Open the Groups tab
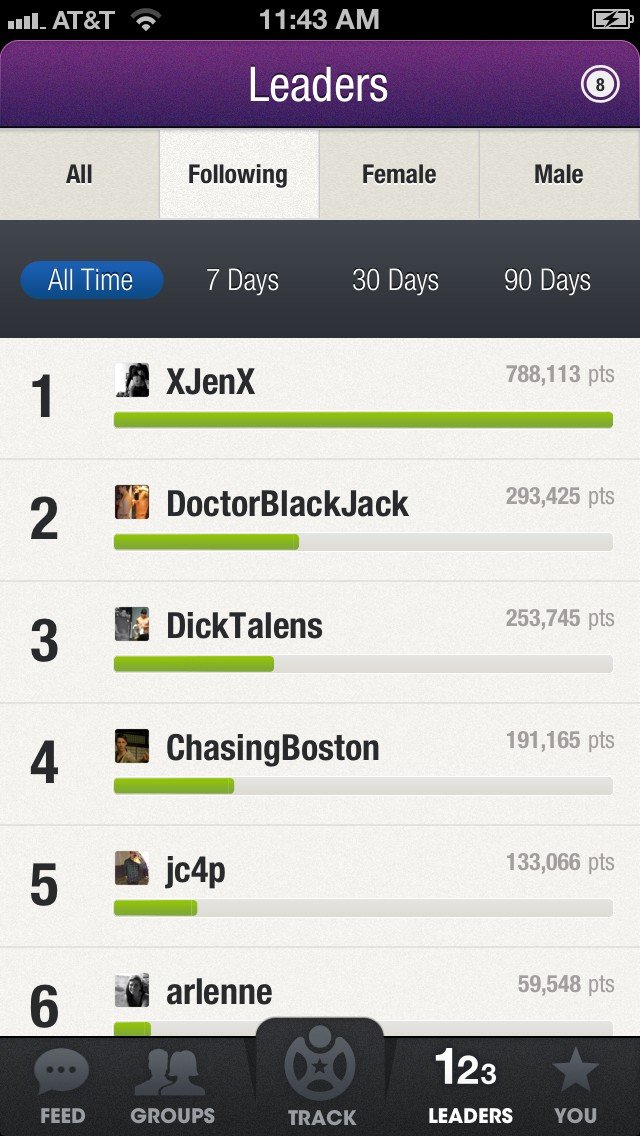 [172, 1087]
